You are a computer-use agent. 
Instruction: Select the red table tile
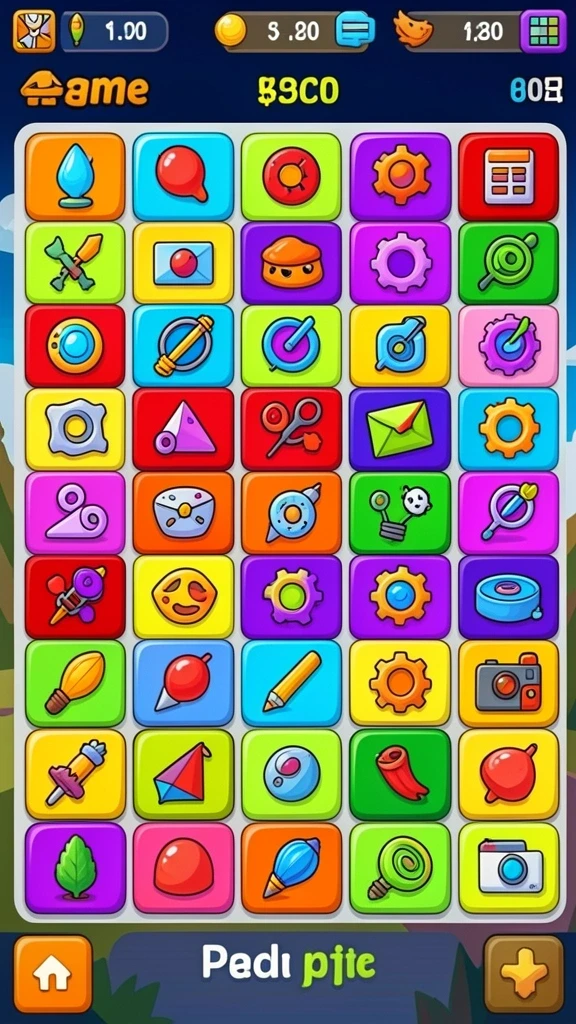[508, 176]
